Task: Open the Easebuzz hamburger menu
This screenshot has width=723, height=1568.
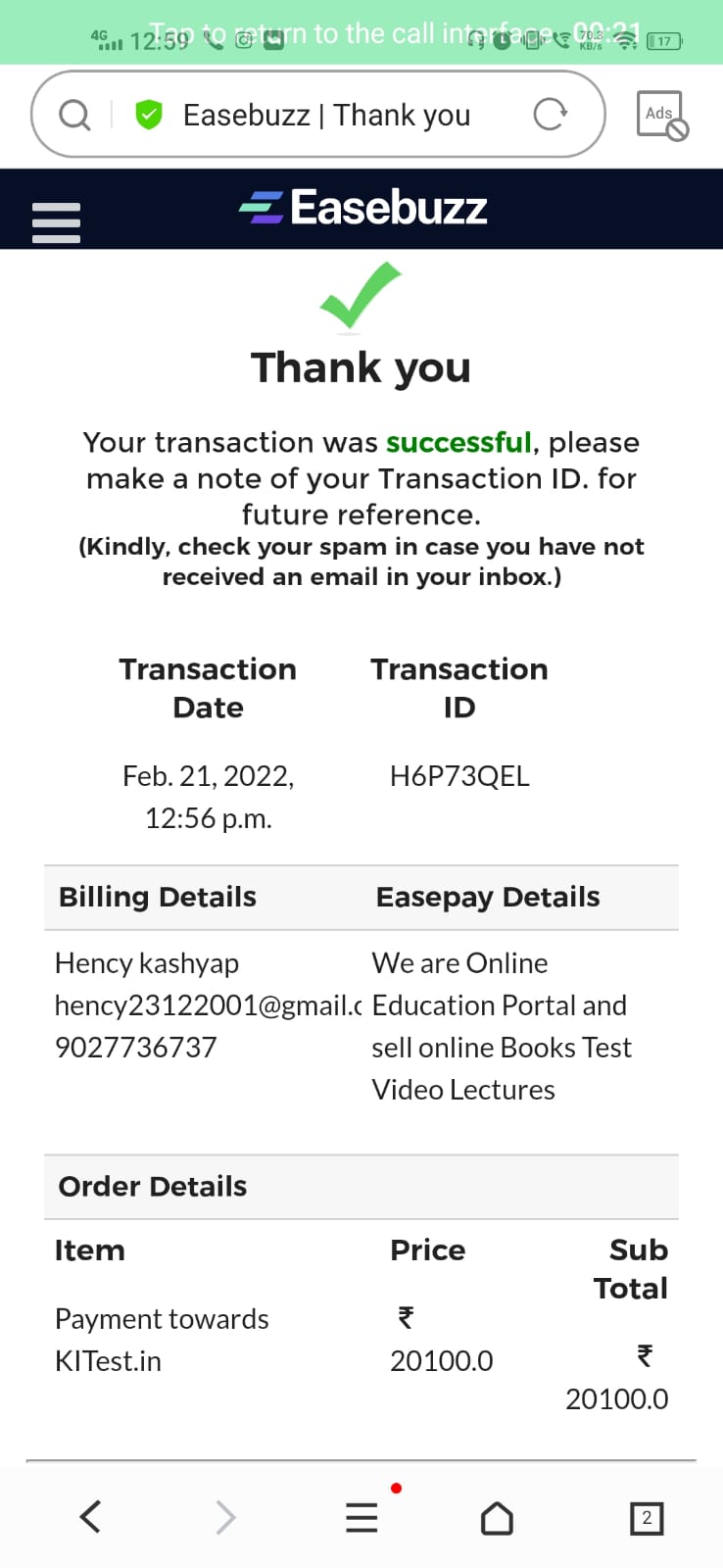Action: point(56,222)
